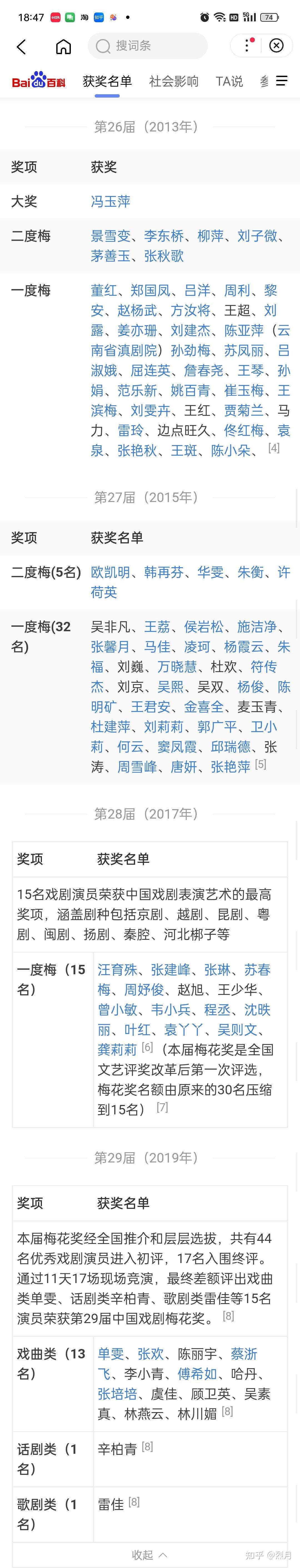This screenshot has height=1568, width=300.
Task: Open the section list menu icon
Action: tap(282, 81)
